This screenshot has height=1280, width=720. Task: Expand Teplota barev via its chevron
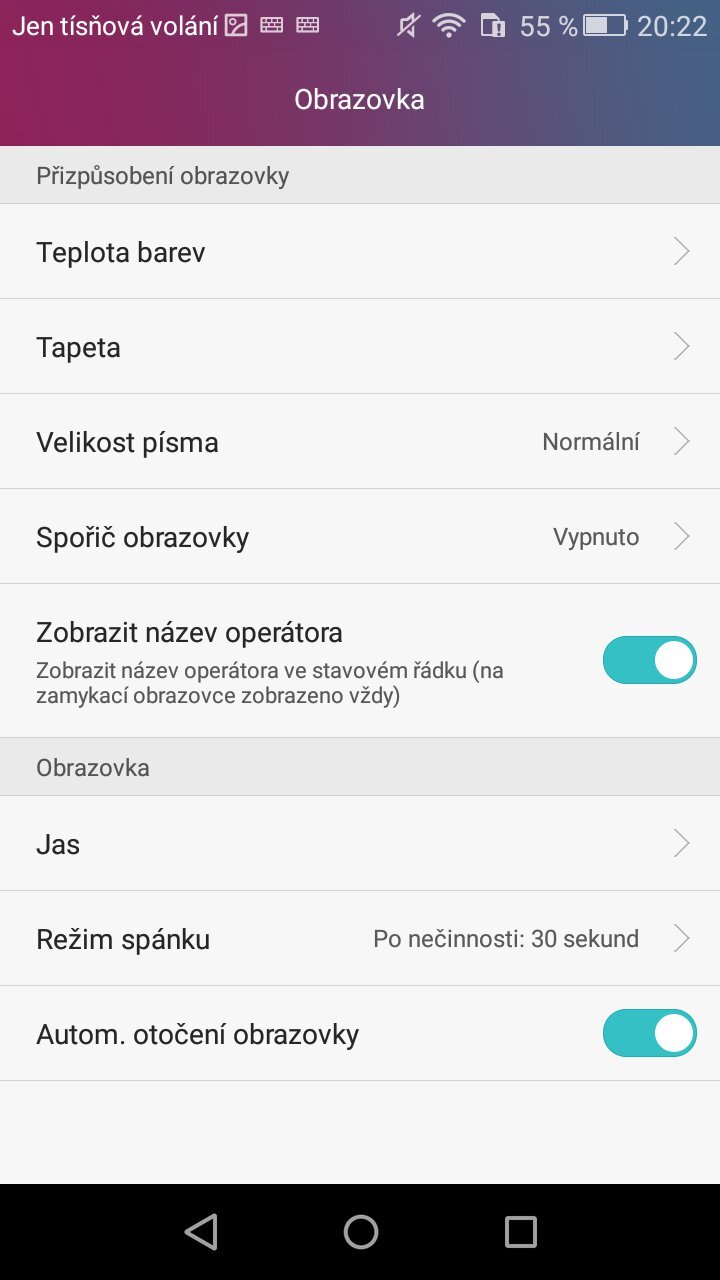[x=681, y=251]
